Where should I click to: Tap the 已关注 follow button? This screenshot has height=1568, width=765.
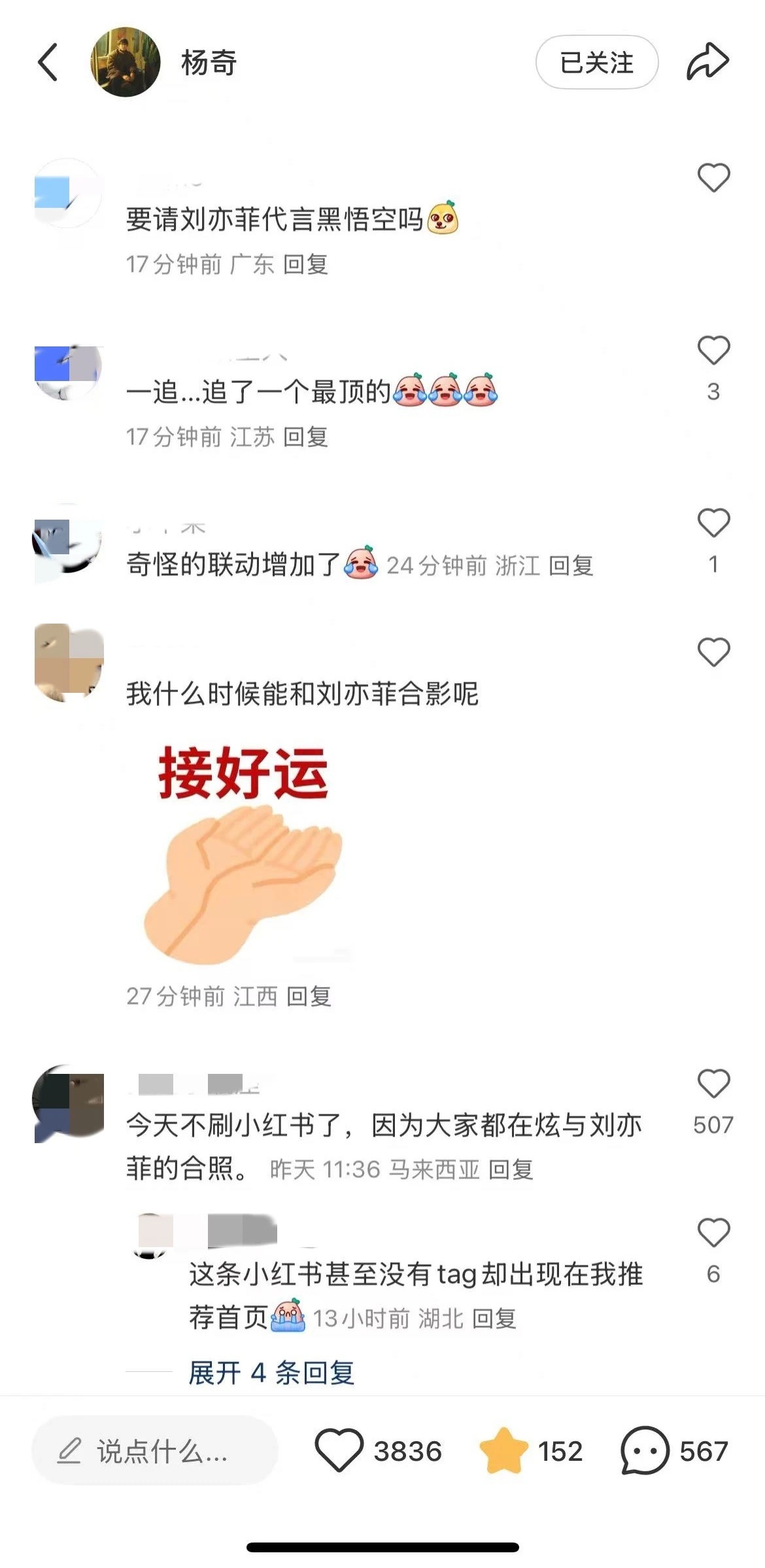tap(596, 63)
